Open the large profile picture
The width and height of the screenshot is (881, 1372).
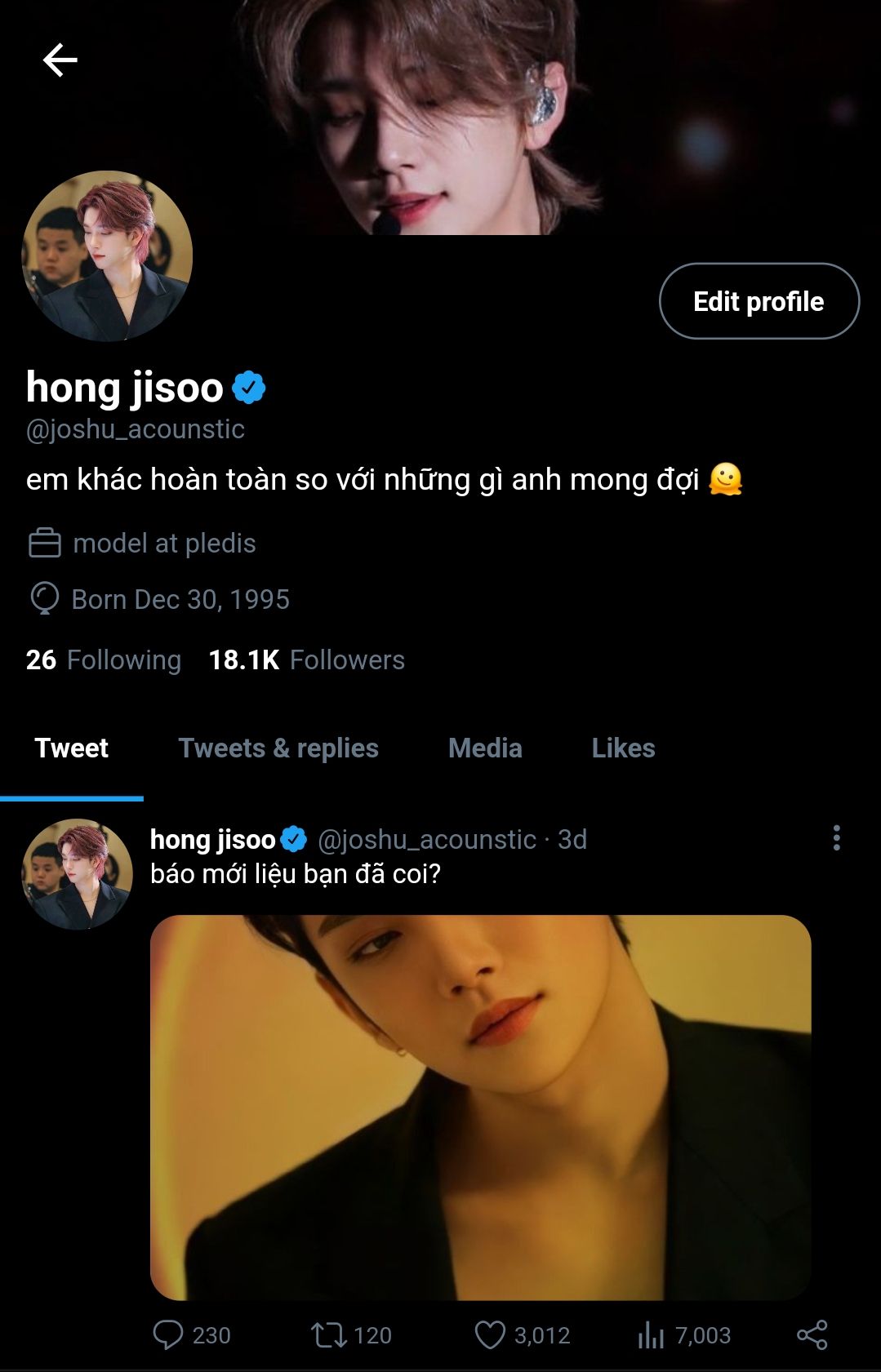tap(107, 255)
